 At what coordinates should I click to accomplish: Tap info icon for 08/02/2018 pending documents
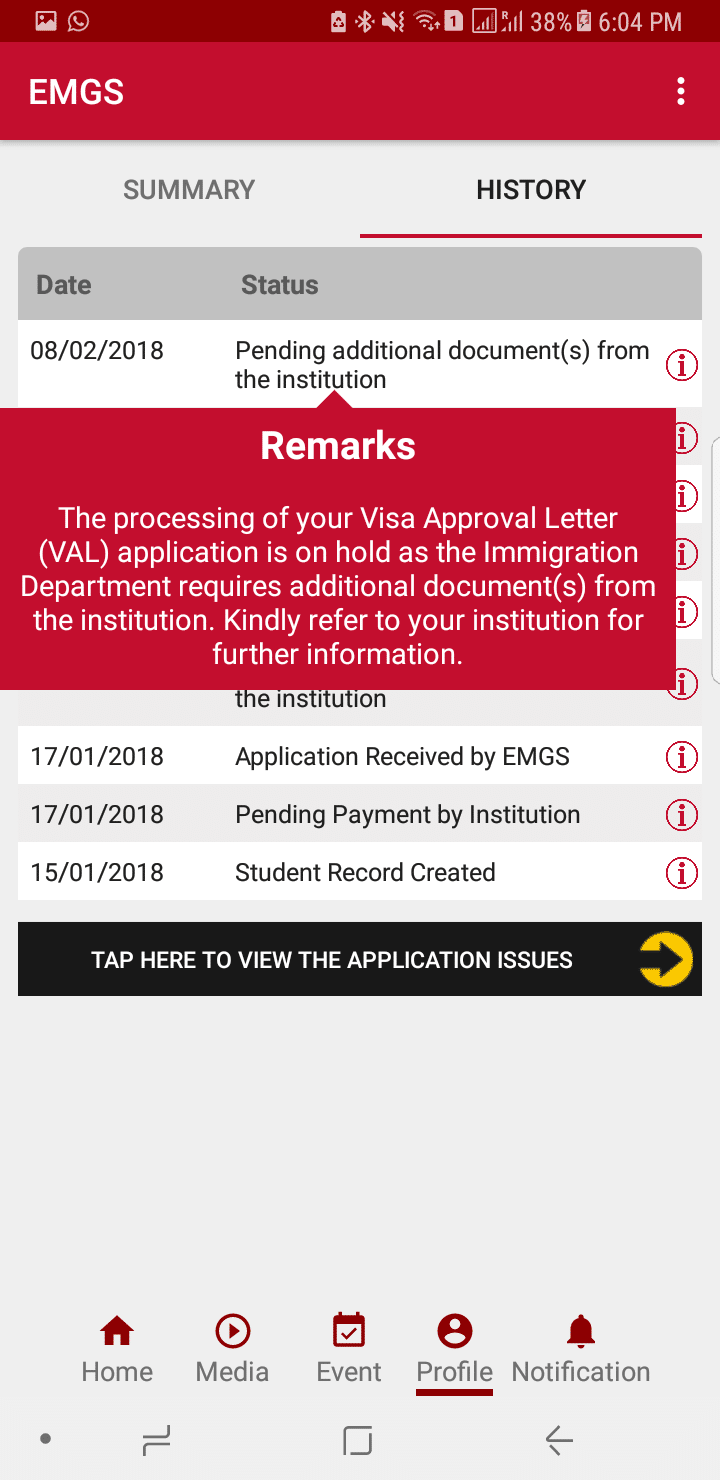(x=681, y=366)
